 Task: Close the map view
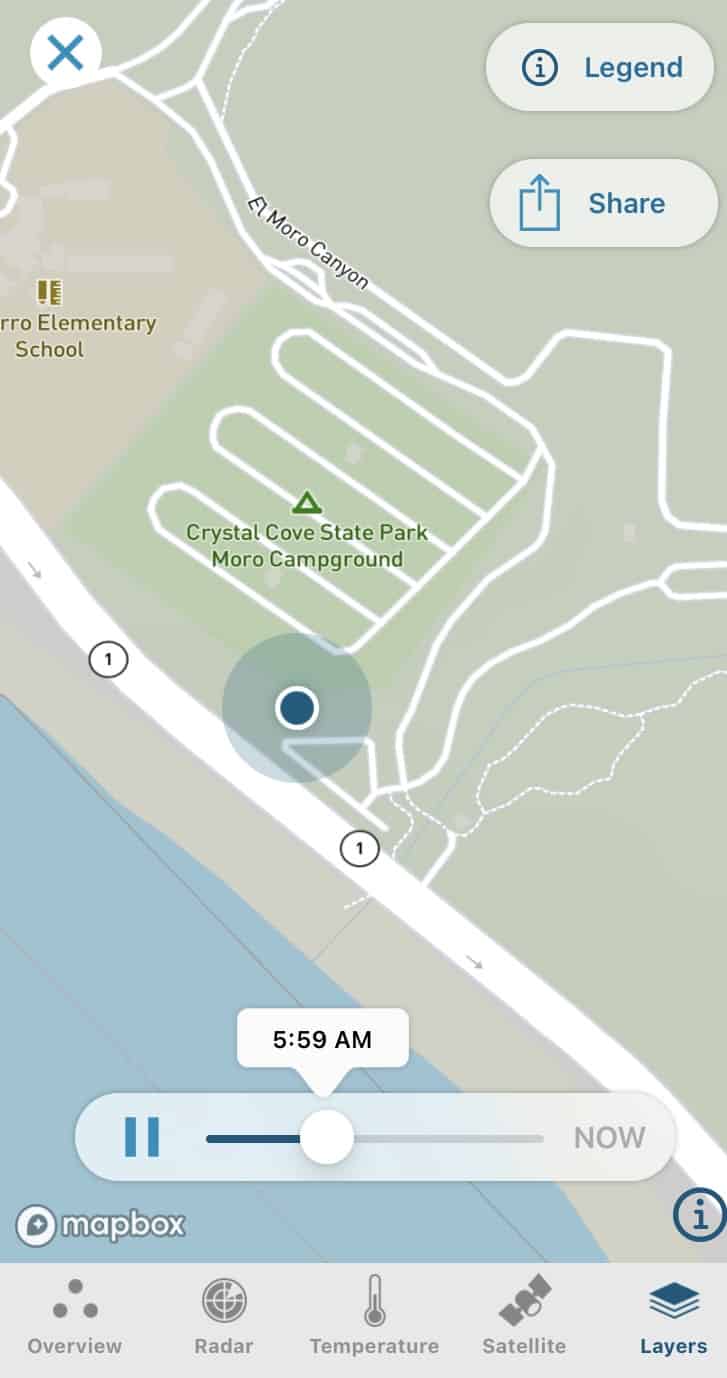65,52
